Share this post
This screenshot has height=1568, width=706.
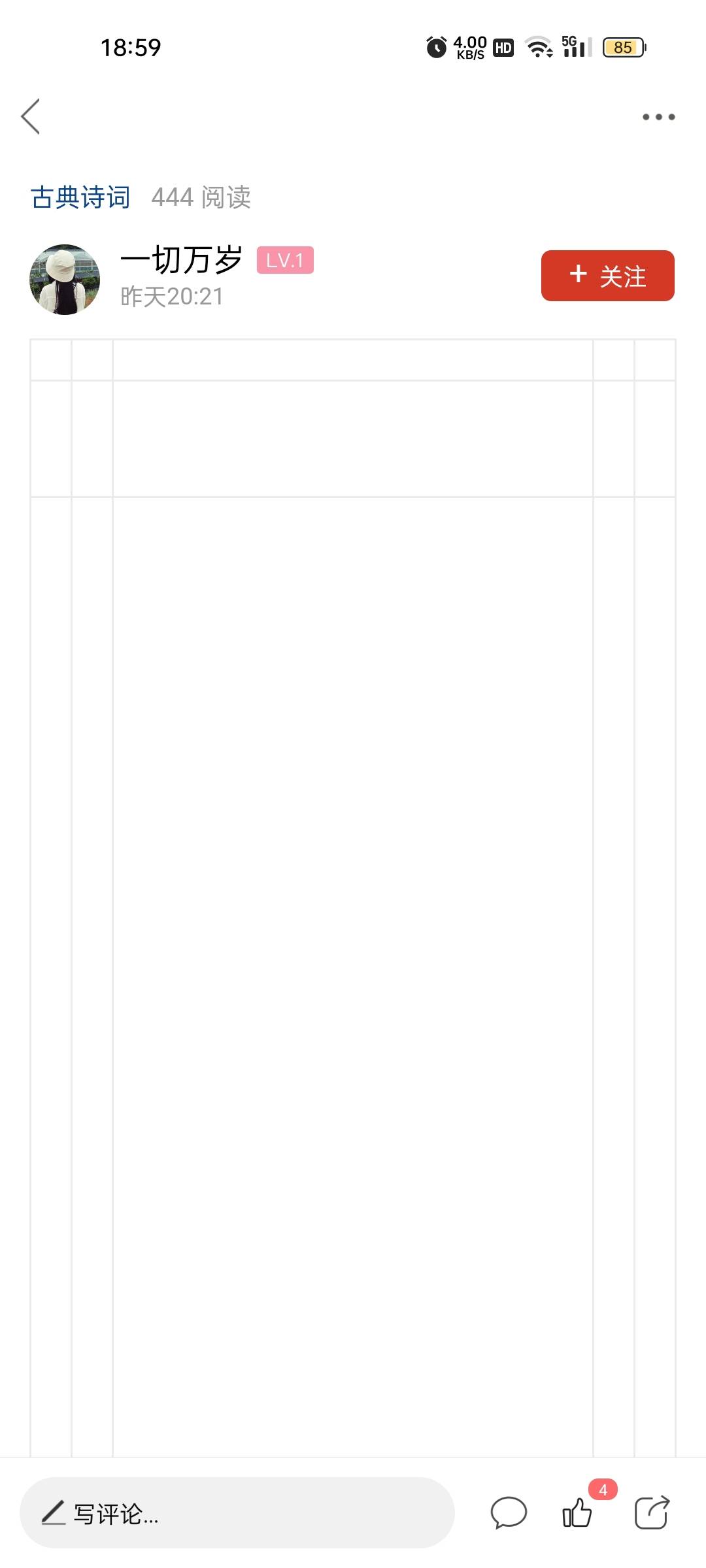[x=652, y=1513]
